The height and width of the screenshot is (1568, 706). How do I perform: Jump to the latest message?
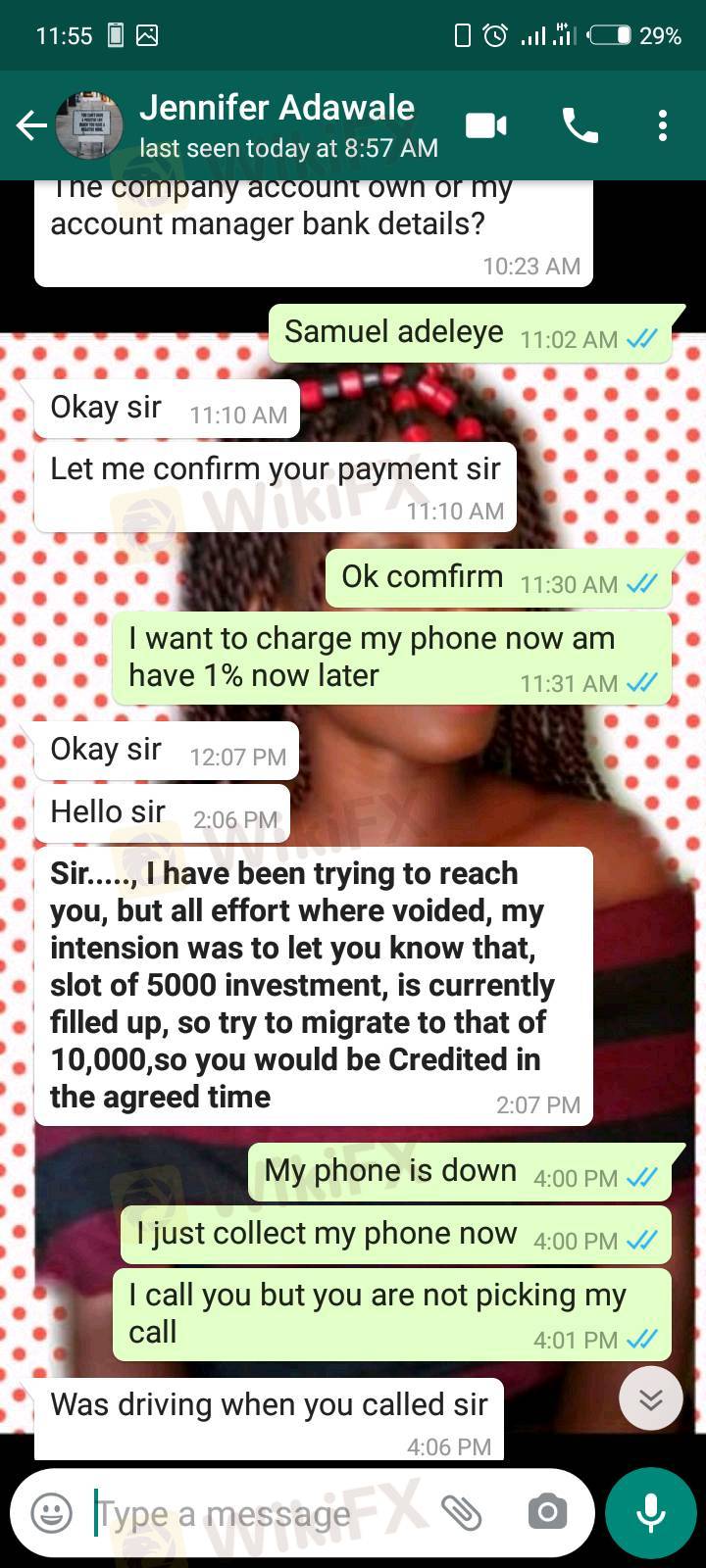650,1399
